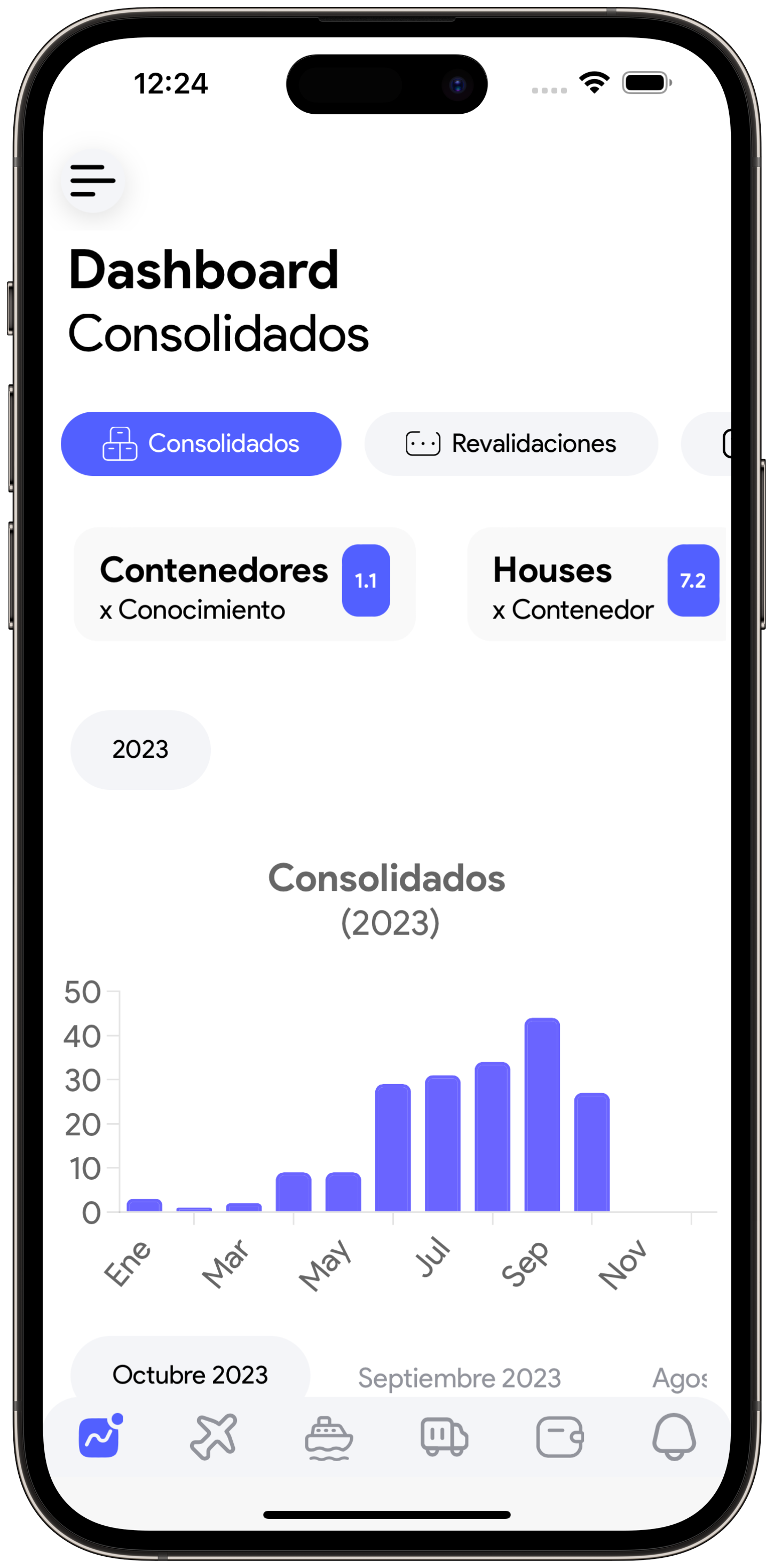Open the wallet tab

559,1437
